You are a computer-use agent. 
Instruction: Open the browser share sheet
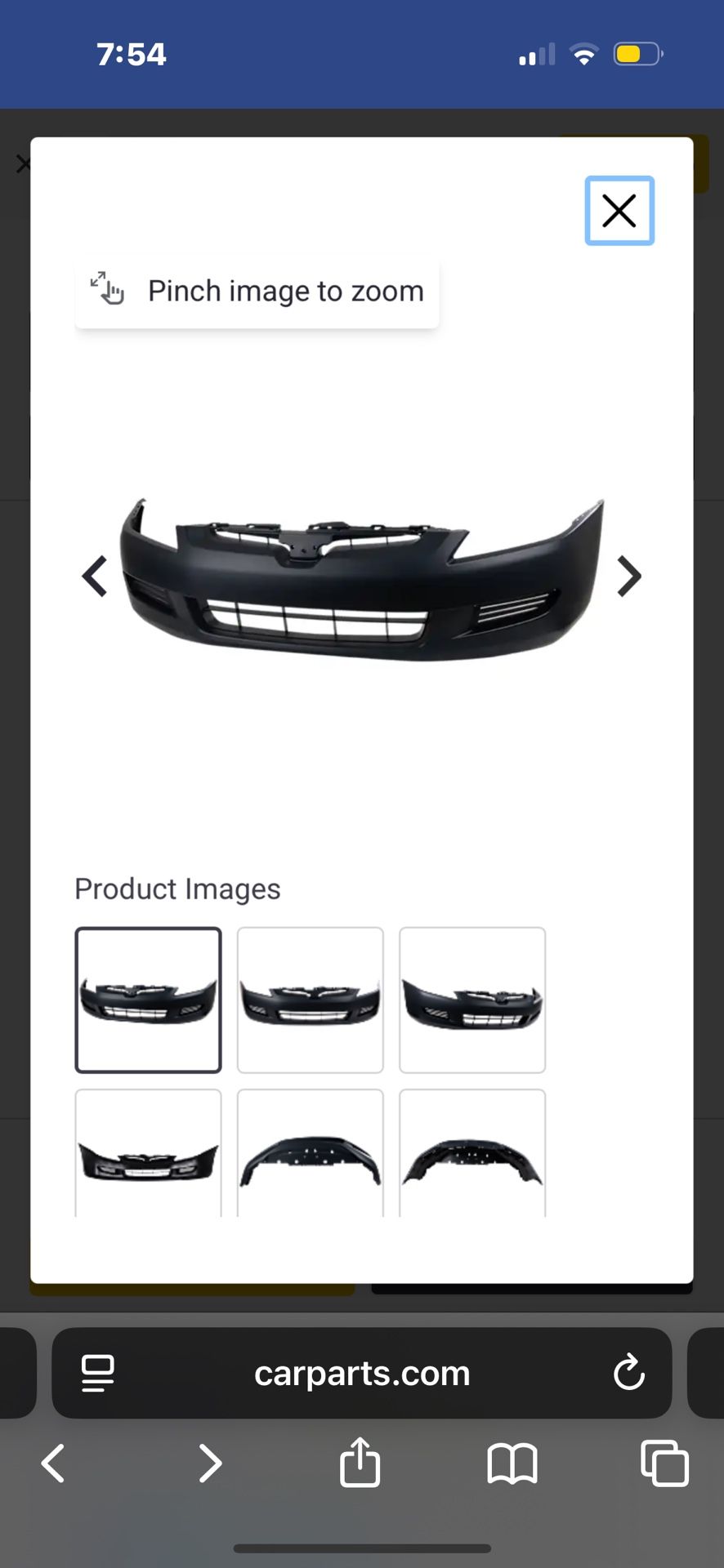(360, 1463)
